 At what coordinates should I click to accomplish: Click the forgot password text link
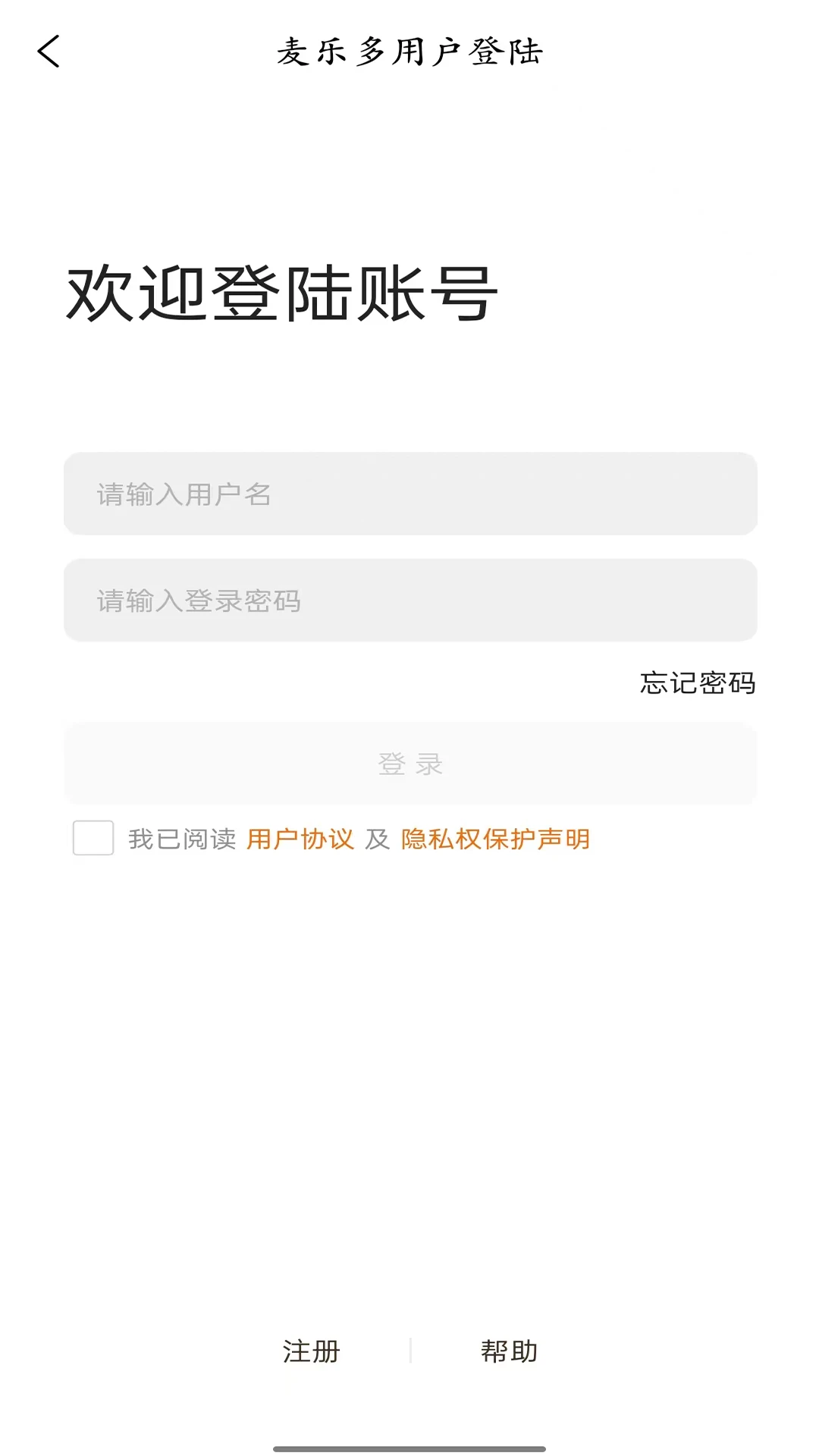698,683
